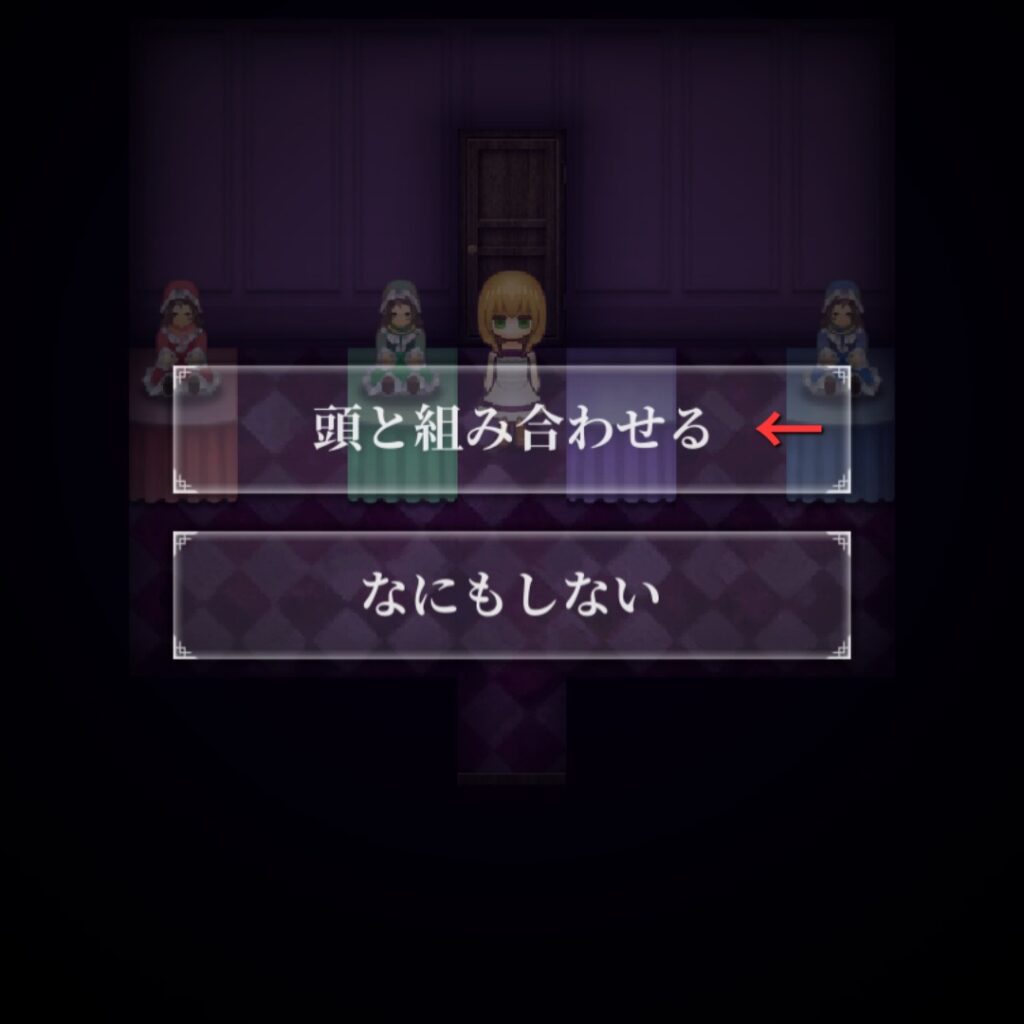Image resolution: width=1024 pixels, height=1024 pixels.
Task: Choose the 頭と組み合わせる option
Action: tap(512, 430)
